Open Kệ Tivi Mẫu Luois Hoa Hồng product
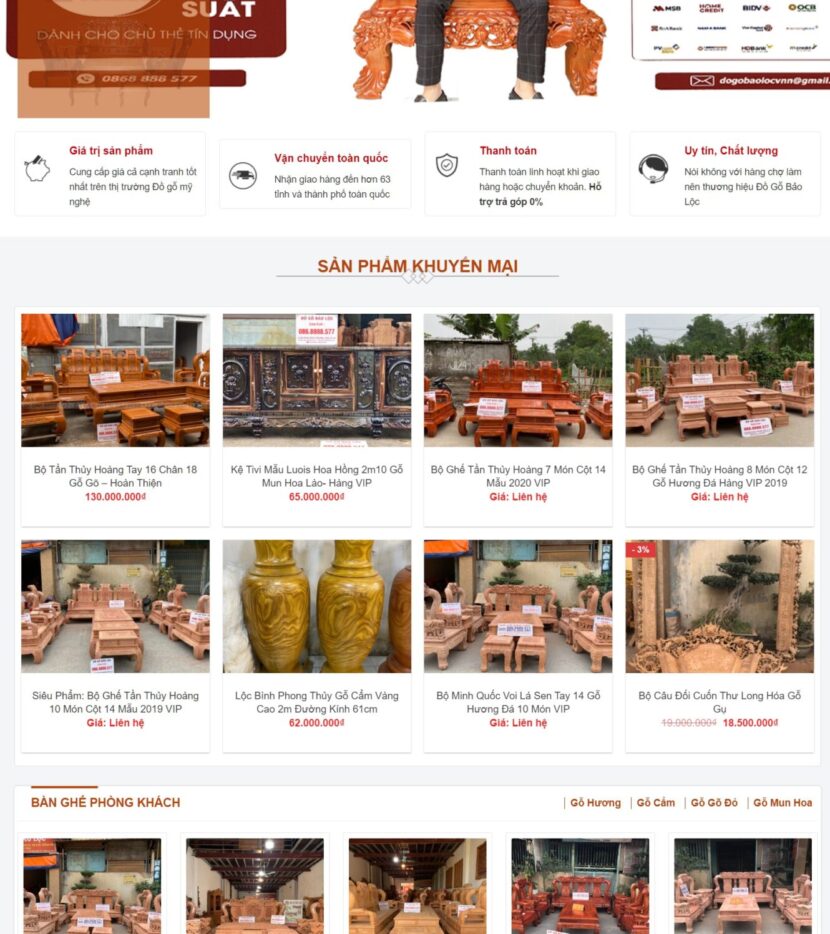 (x=317, y=476)
